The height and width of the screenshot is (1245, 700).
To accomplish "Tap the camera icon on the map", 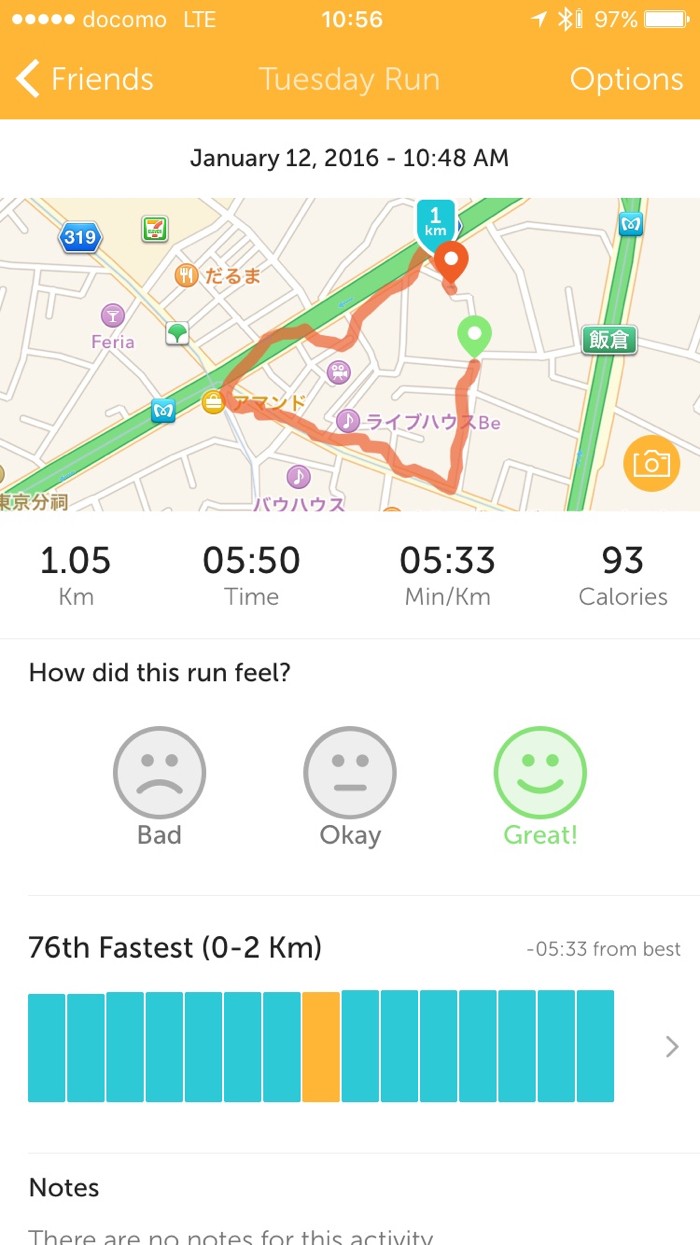I will click(651, 463).
